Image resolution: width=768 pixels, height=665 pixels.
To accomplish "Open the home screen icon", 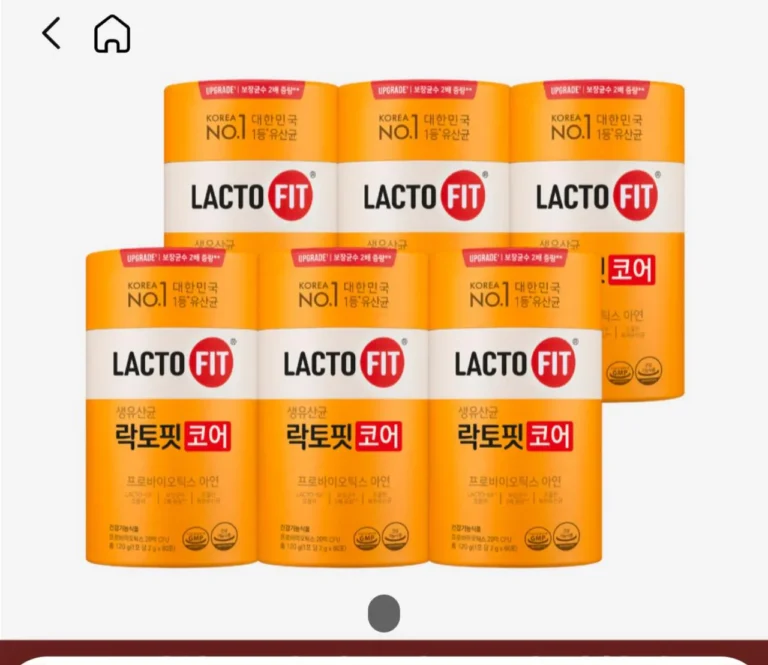I will pyautogui.click(x=112, y=35).
